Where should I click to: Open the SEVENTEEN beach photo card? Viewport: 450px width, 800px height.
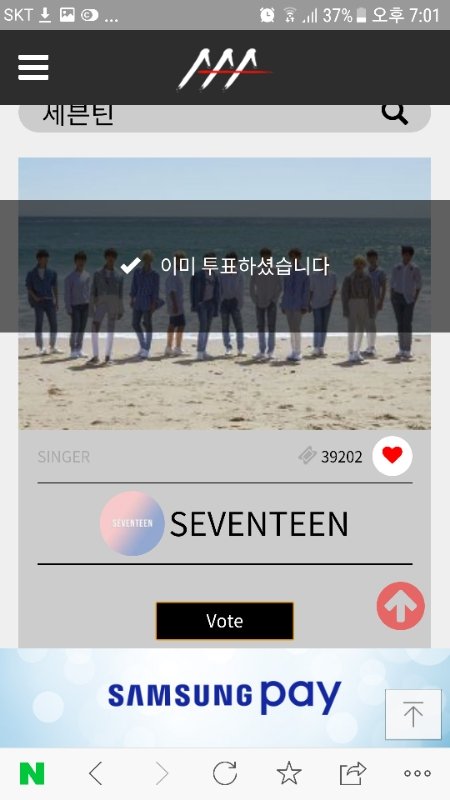pyautogui.click(x=224, y=294)
